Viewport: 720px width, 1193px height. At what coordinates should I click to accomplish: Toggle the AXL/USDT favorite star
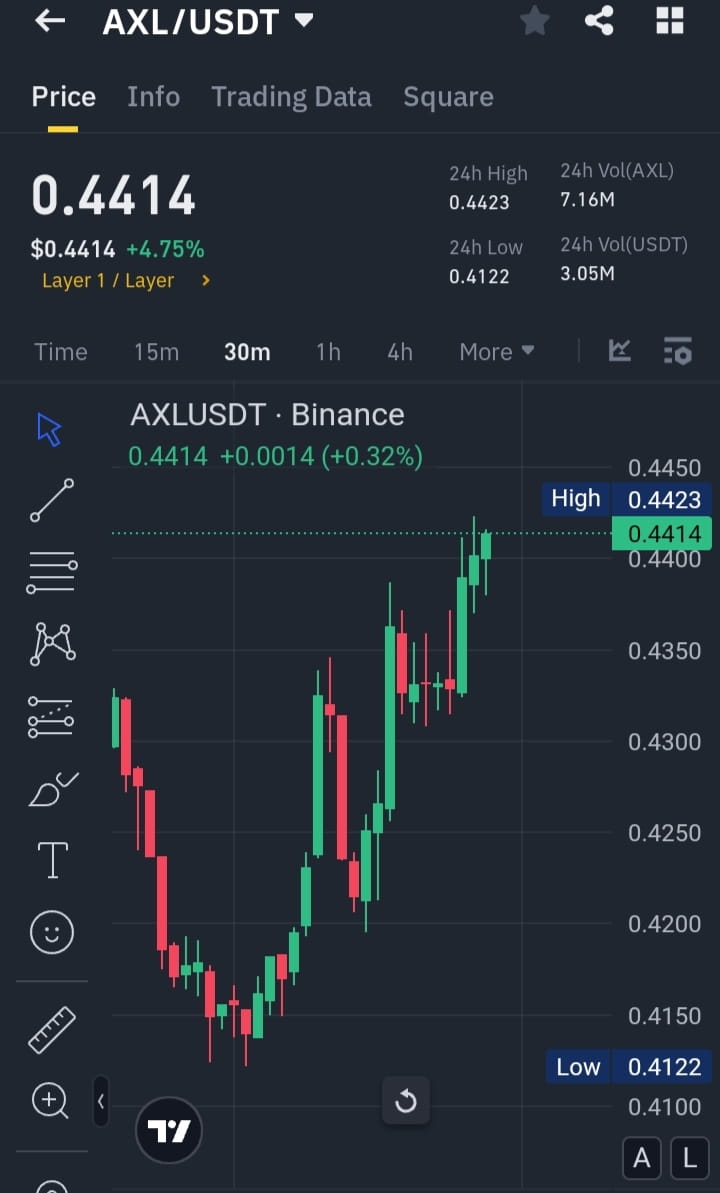534,21
